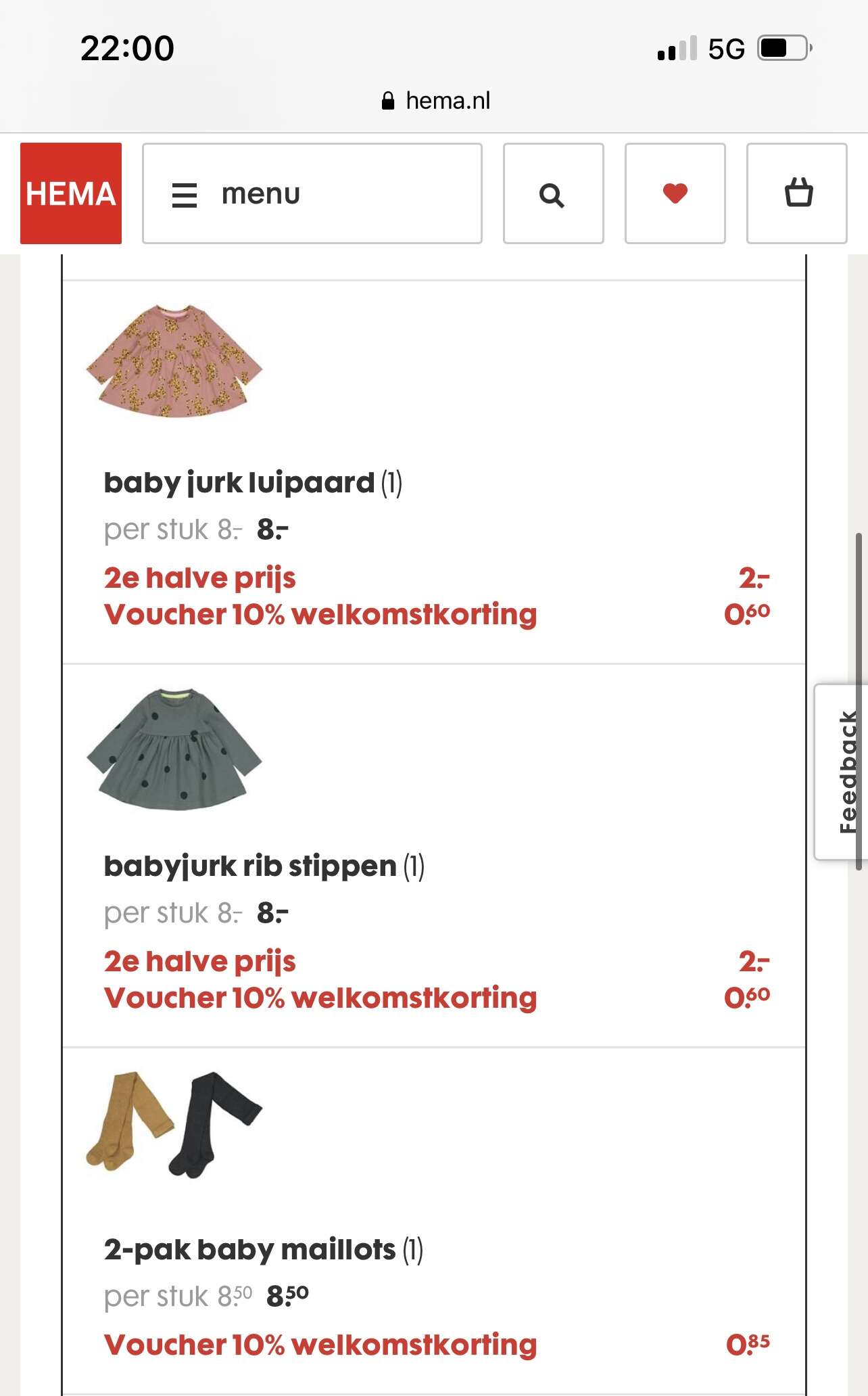The width and height of the screenshot is (868, 1396).
Task: Open the Feedback side tab
Action: coord(841,772)
